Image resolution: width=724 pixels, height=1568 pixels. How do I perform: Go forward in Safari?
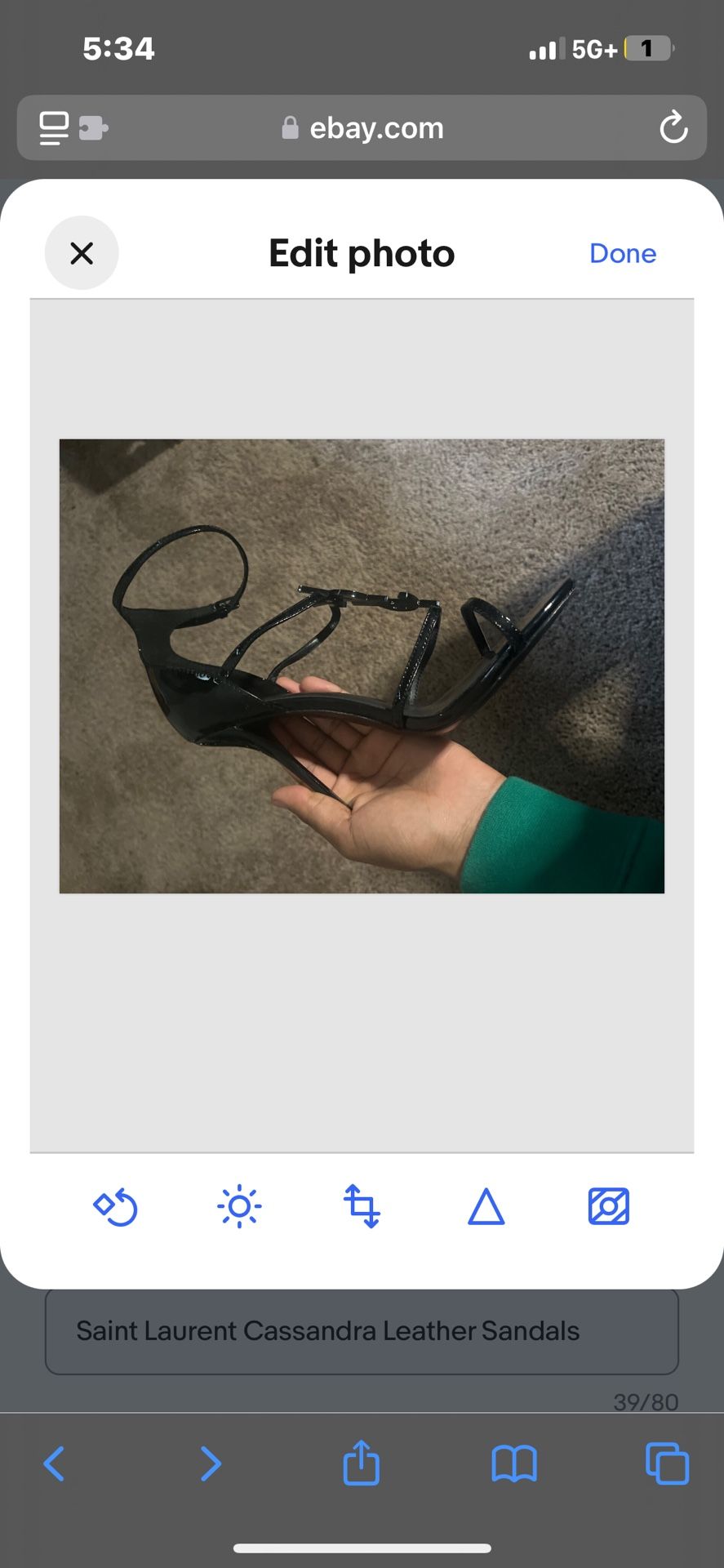click(211, 1464)
